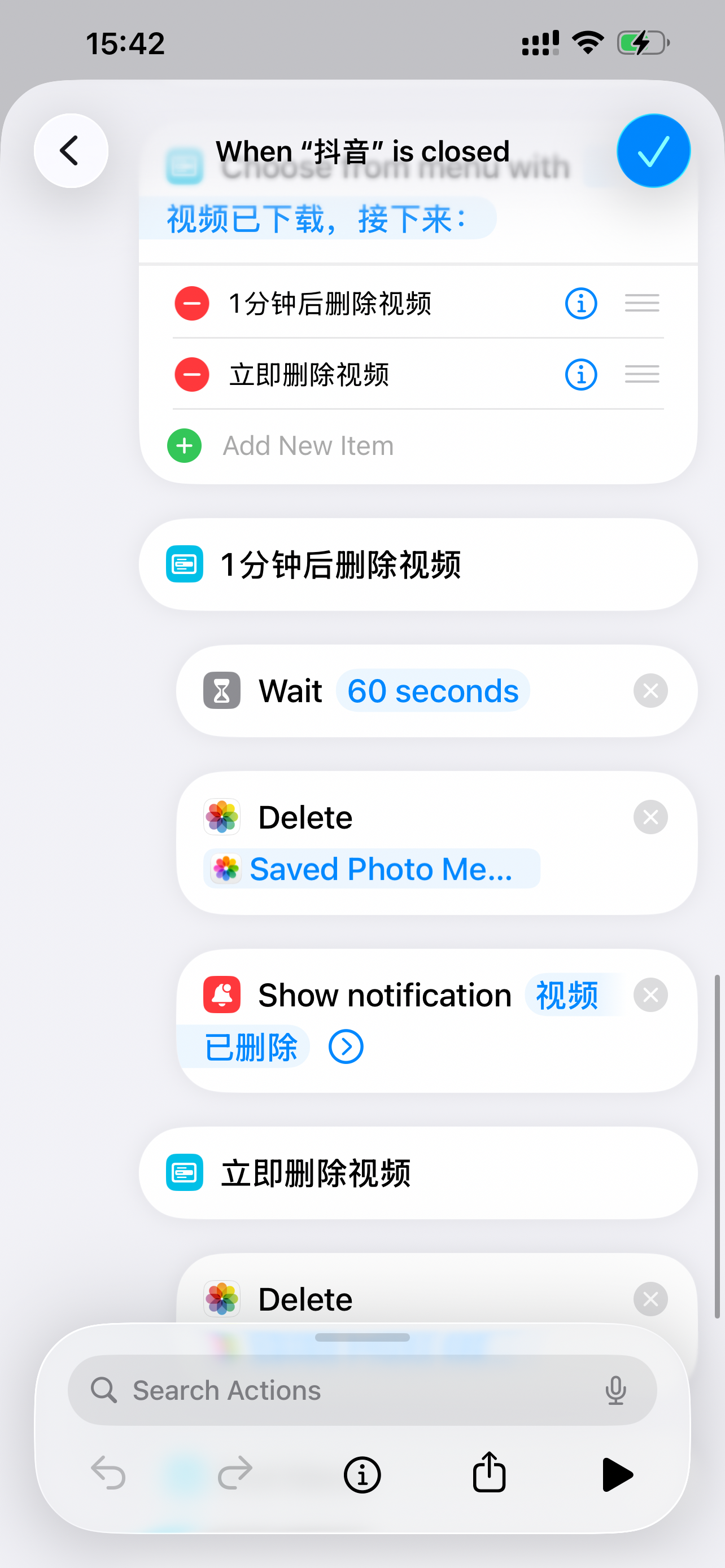Add New Item to the menu
This screenshot has width=725, height=1568.
click(307, 445)
